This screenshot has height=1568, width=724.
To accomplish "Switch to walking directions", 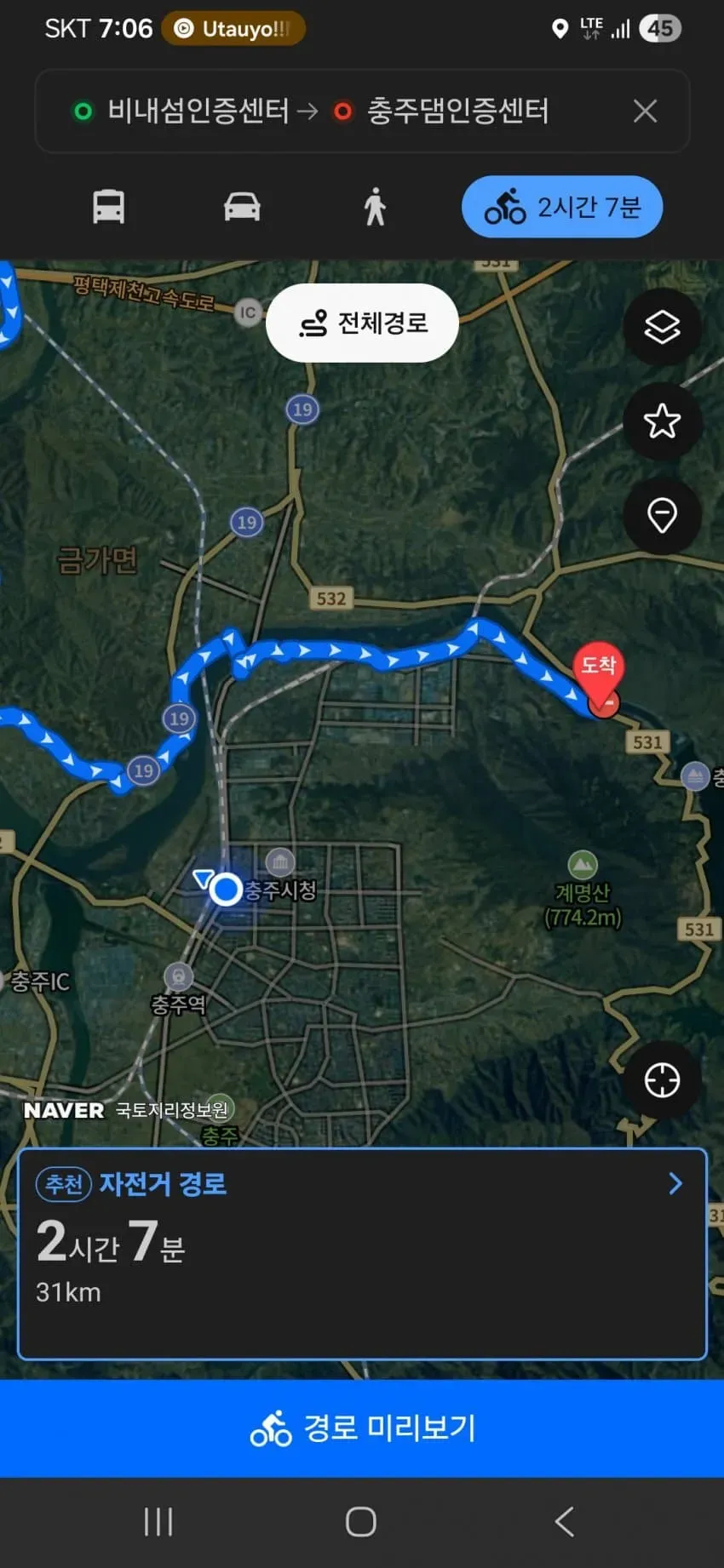I will 375,207.
